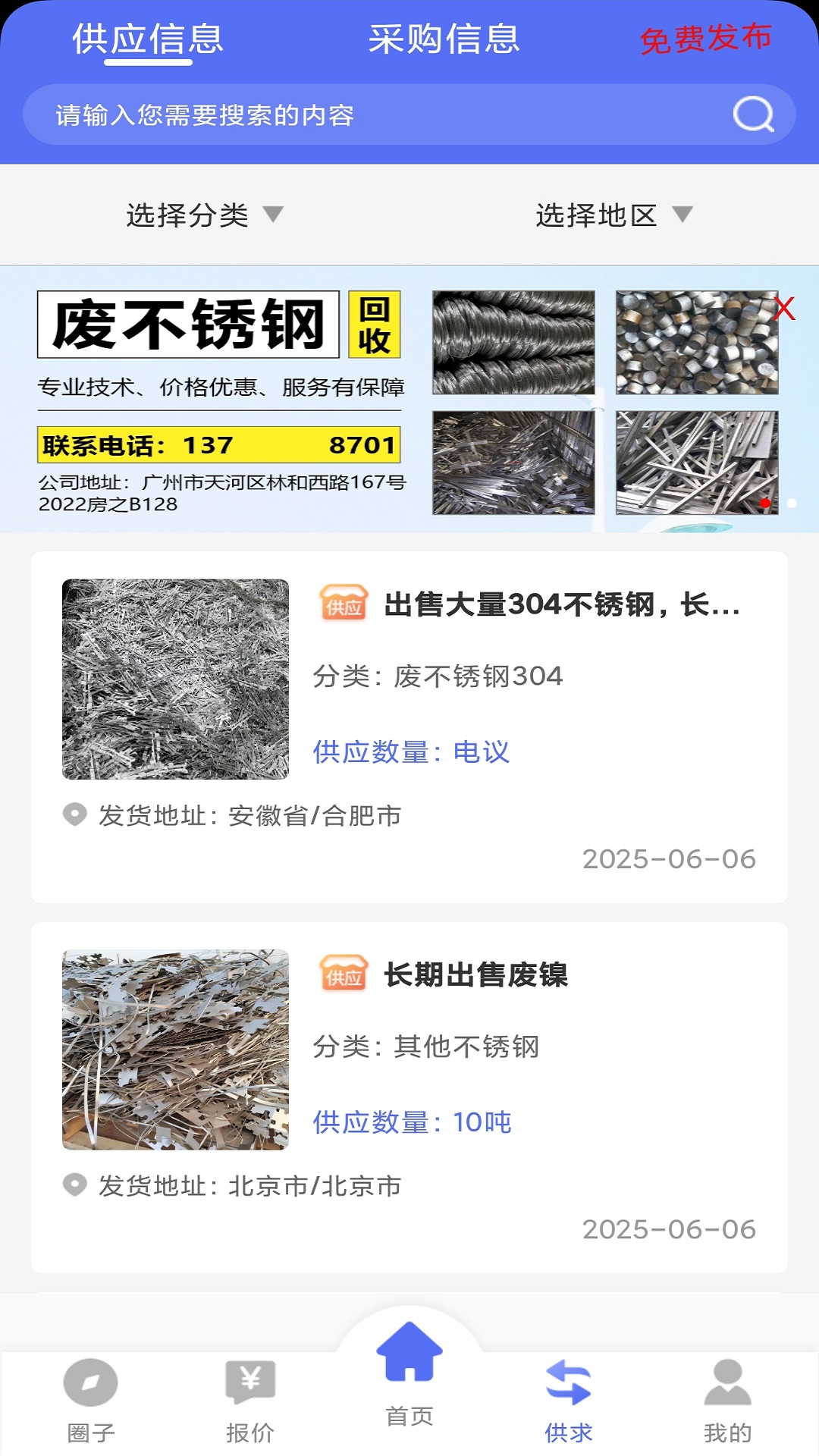The width and height of the screenshot is (819, 1456).
Task: Switch to the 采购信息 tab
Action: tap(444, 41)
